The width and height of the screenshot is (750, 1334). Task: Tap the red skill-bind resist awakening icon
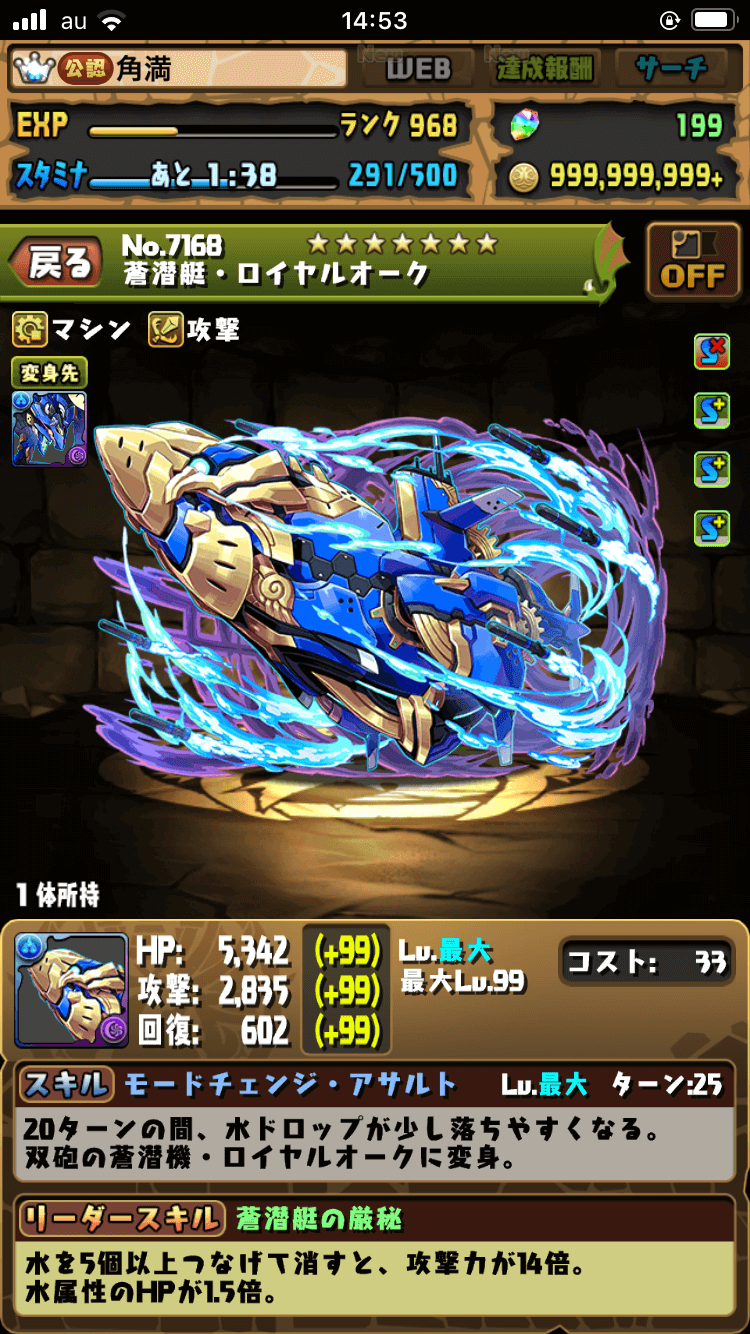[711, 352]
